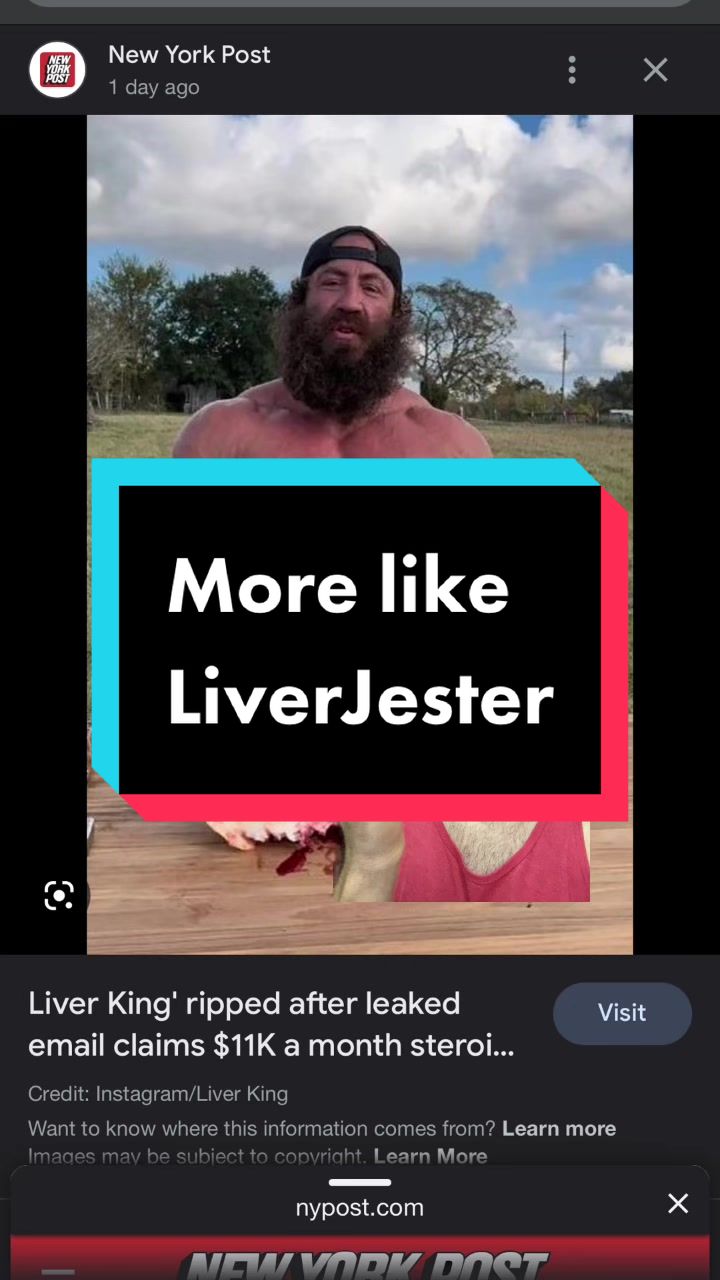Open the Liver King article title
This screenshot has width=720, height=1280.
(272, 1024)
